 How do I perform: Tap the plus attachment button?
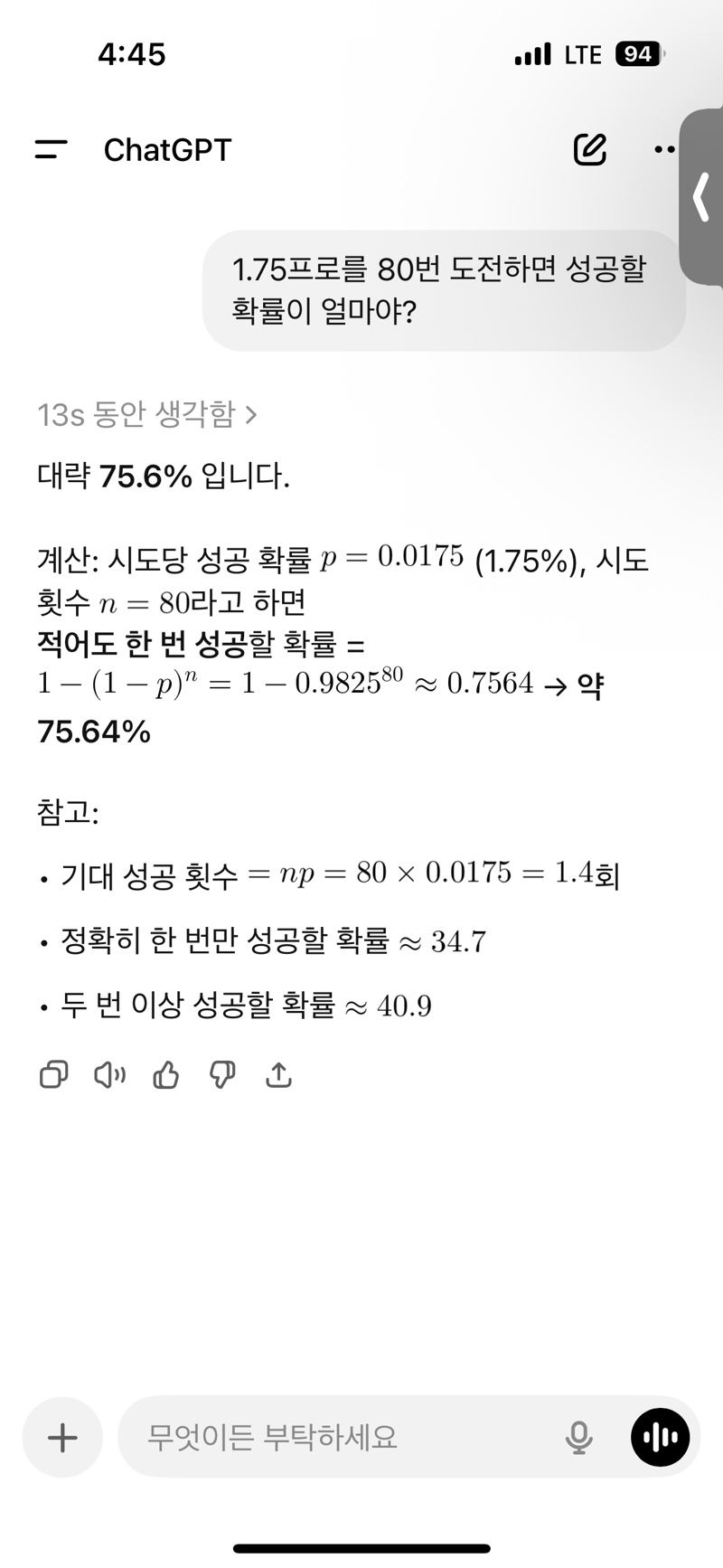point(62,1437)
